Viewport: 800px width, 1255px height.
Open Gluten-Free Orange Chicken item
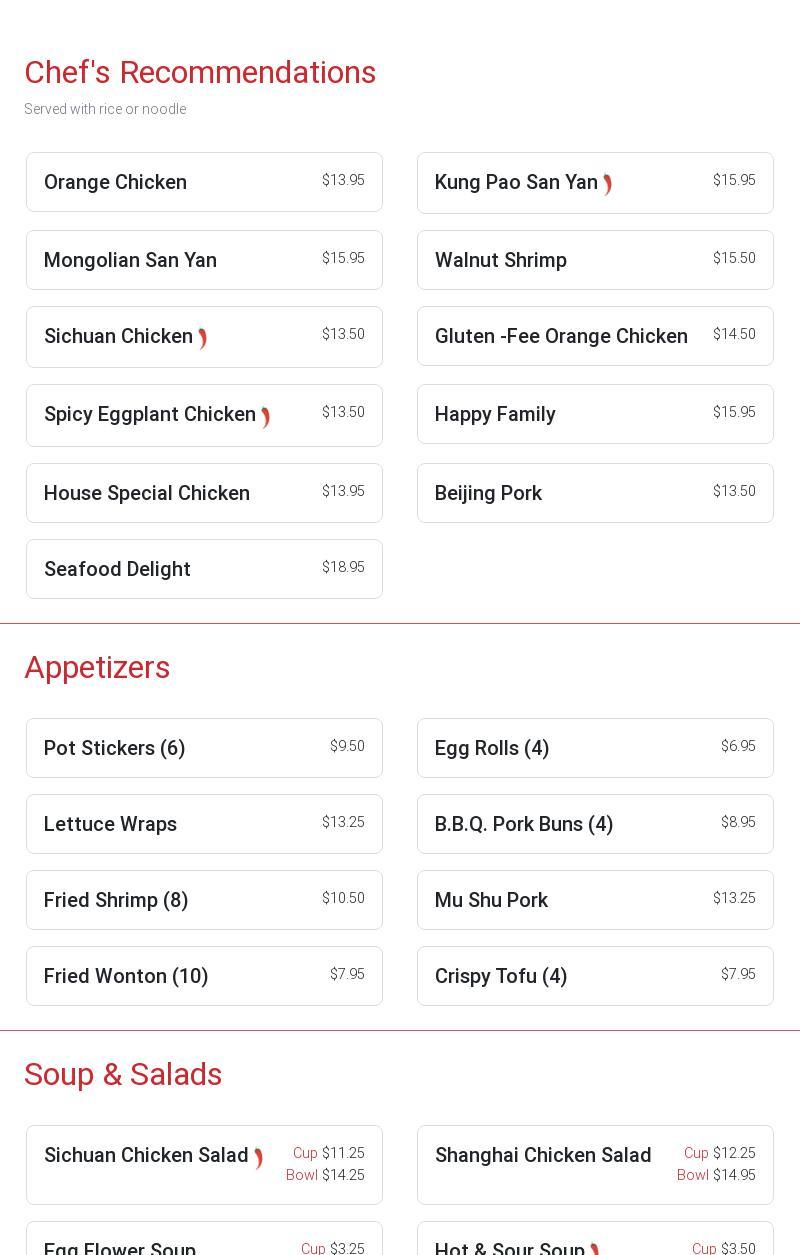[595, 336]
